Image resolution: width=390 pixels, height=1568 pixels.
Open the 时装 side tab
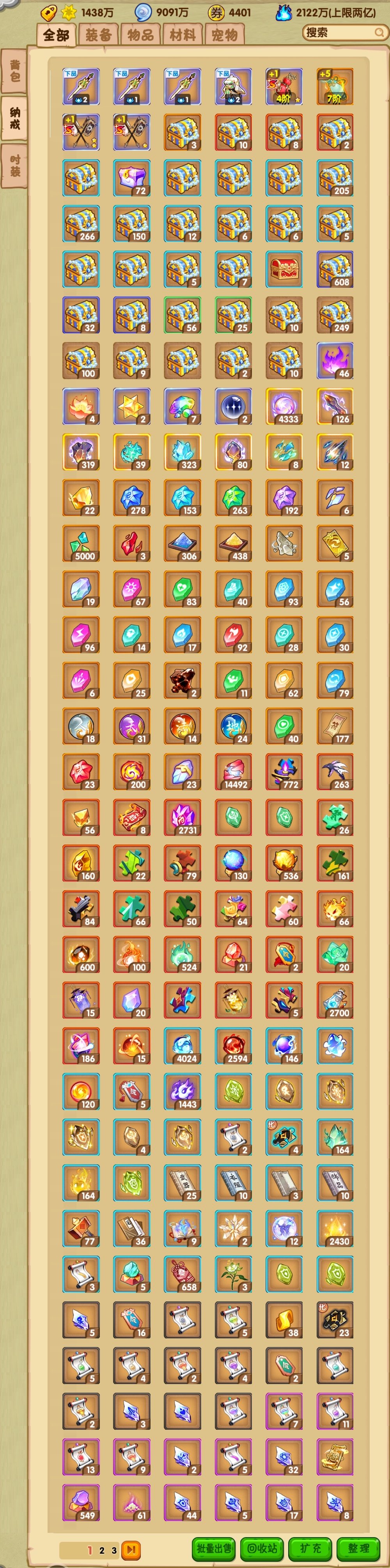pyautogui.click(x=14, y=166)
